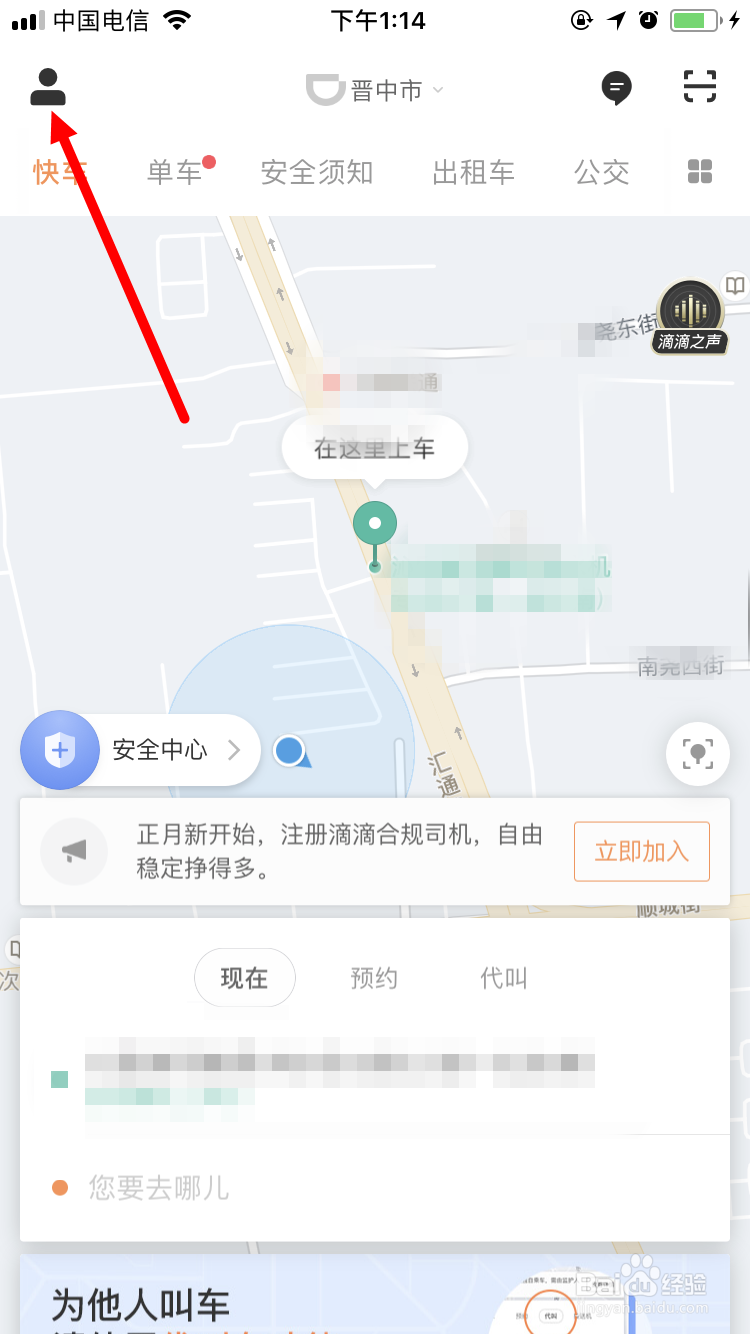Switch to the 单车 tab

pyautogui.click(x=175, y=172)
